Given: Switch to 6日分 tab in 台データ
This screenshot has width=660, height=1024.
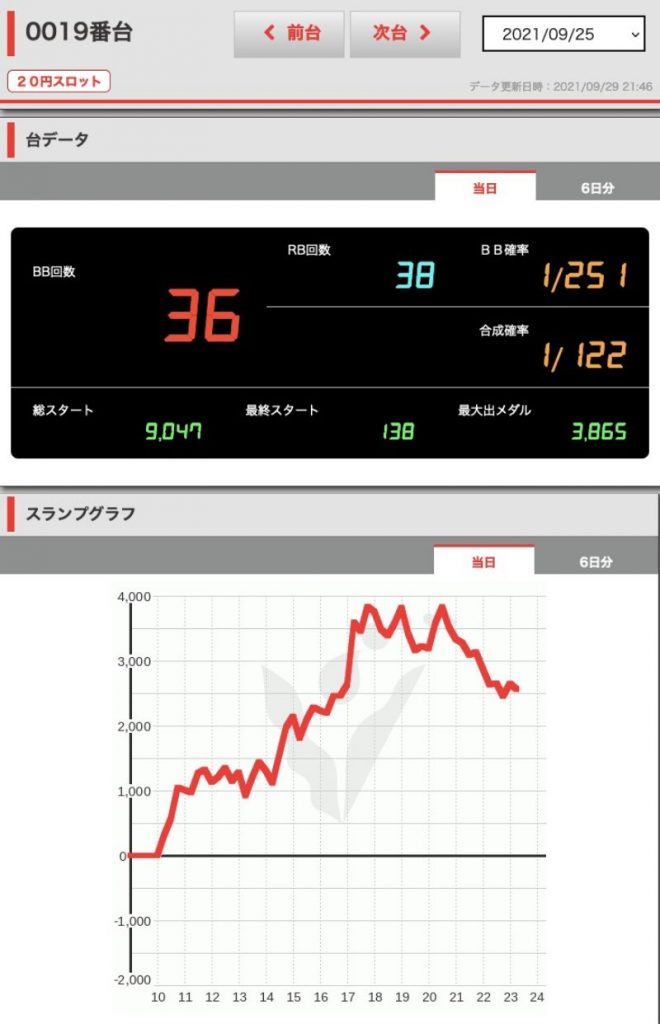Looking at the screenshot, I should click(597, 188).
